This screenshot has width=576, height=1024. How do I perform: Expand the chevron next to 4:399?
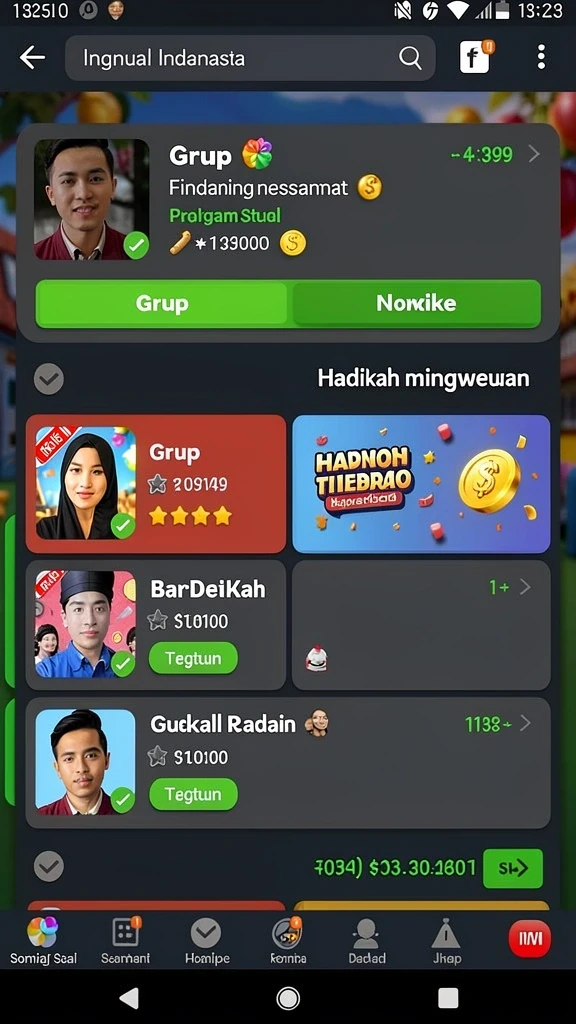[x=534, y=155]
